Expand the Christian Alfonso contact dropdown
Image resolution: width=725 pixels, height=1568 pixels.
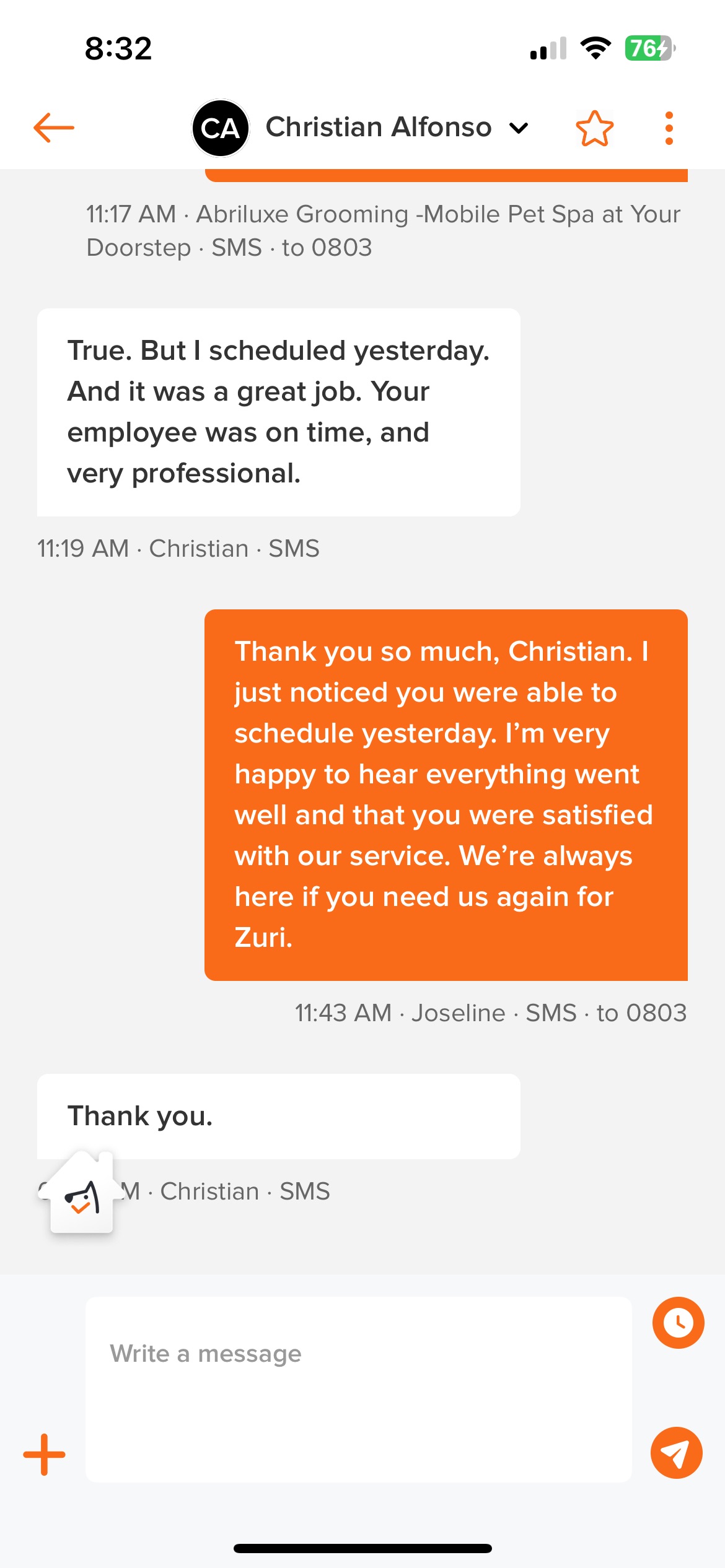518,128
